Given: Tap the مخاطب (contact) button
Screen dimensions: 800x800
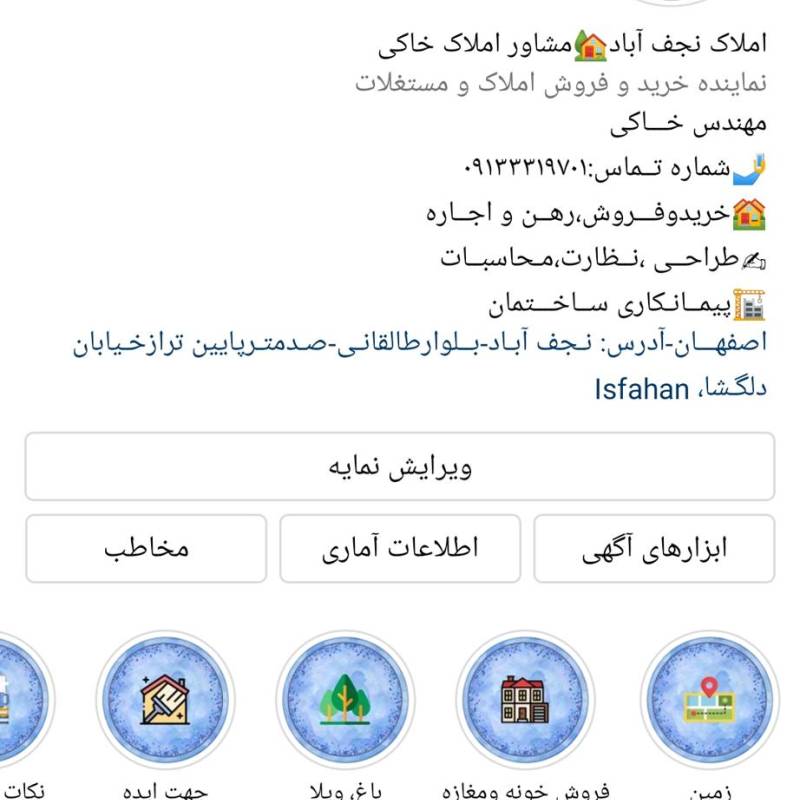Looking at the screenshot, I should coord(146,548).
